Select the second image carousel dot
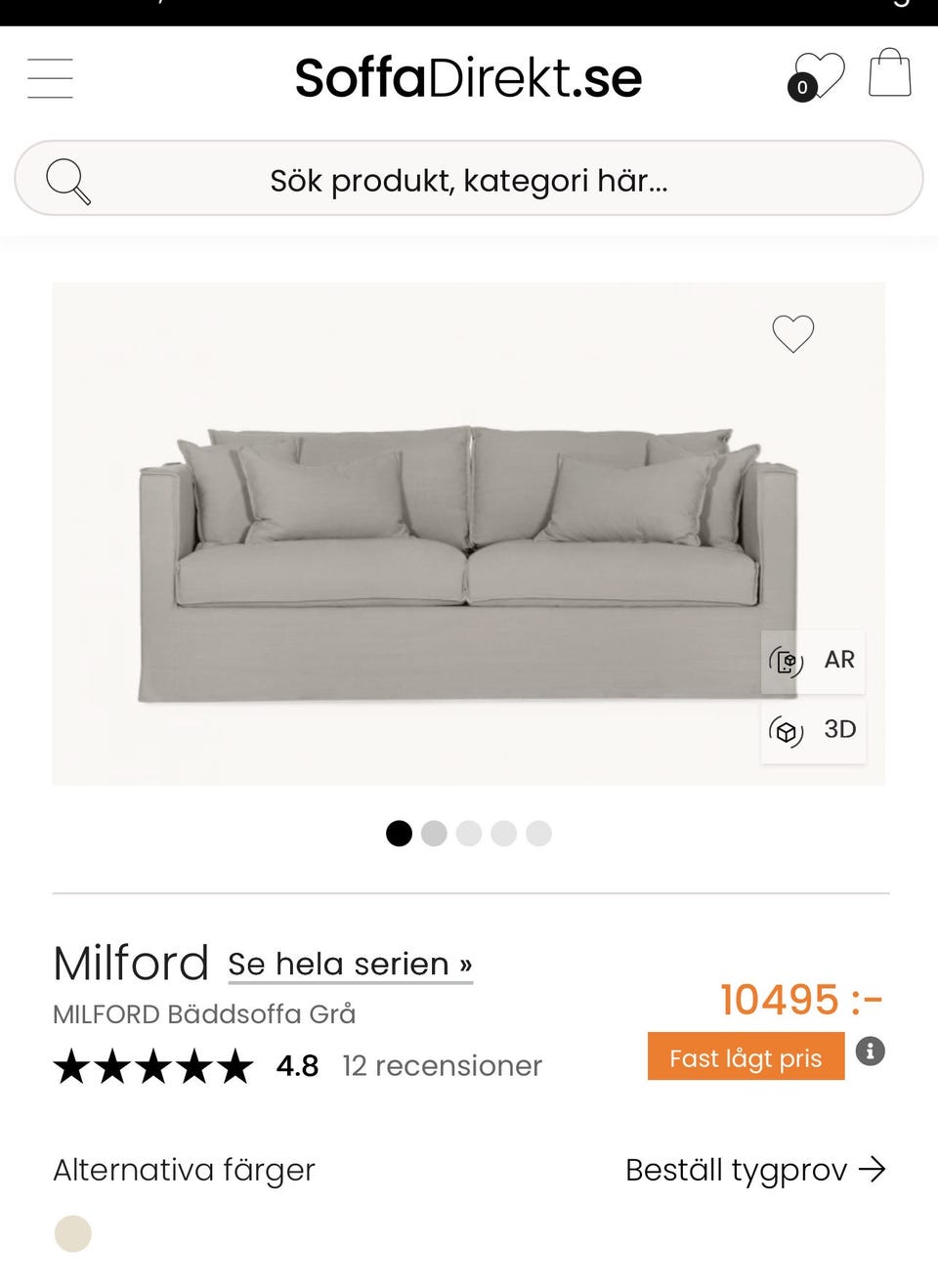Screen dimensions: 938x1288 [x=434, y=833]
